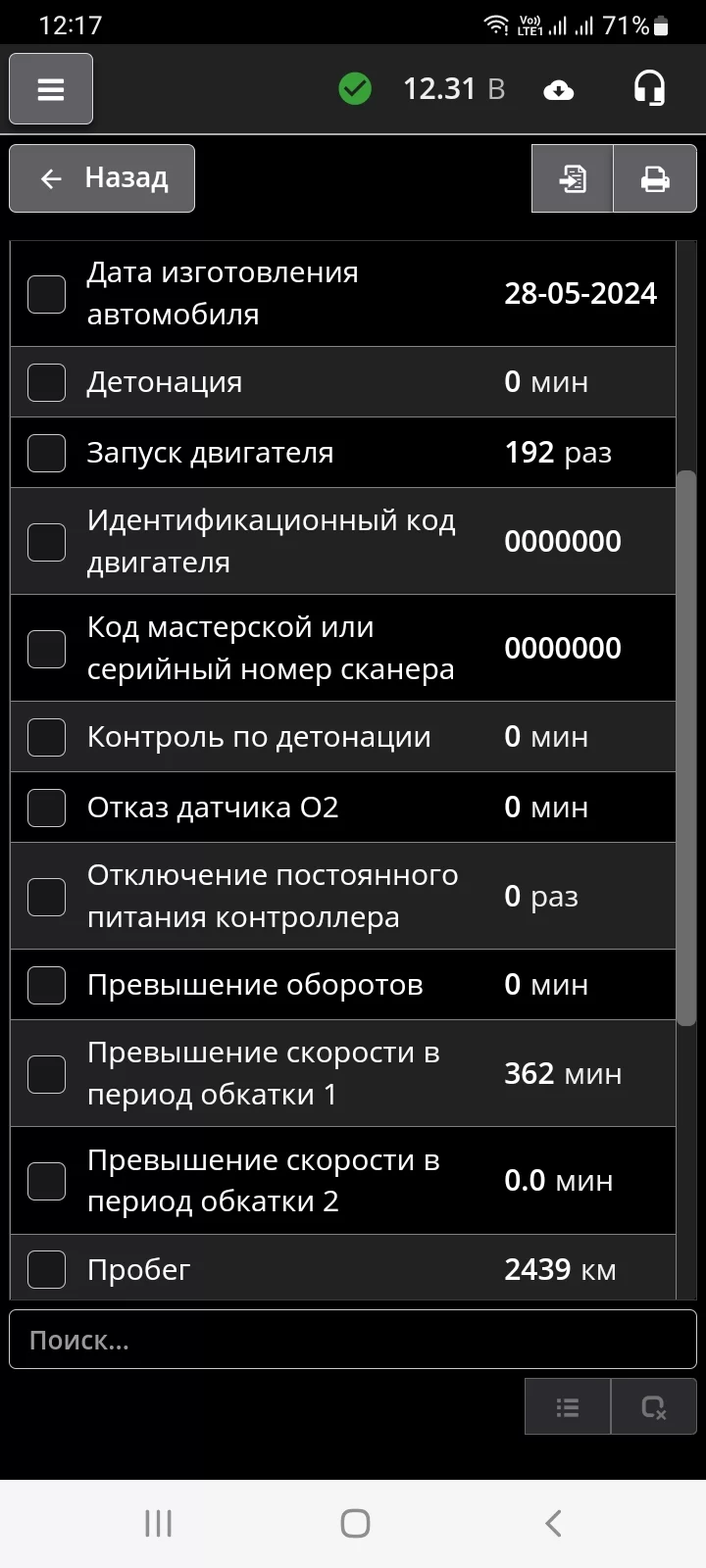Viewport: 706px width, 1568px height.
Task: Open the export report icon
Action: click(573, 178)
